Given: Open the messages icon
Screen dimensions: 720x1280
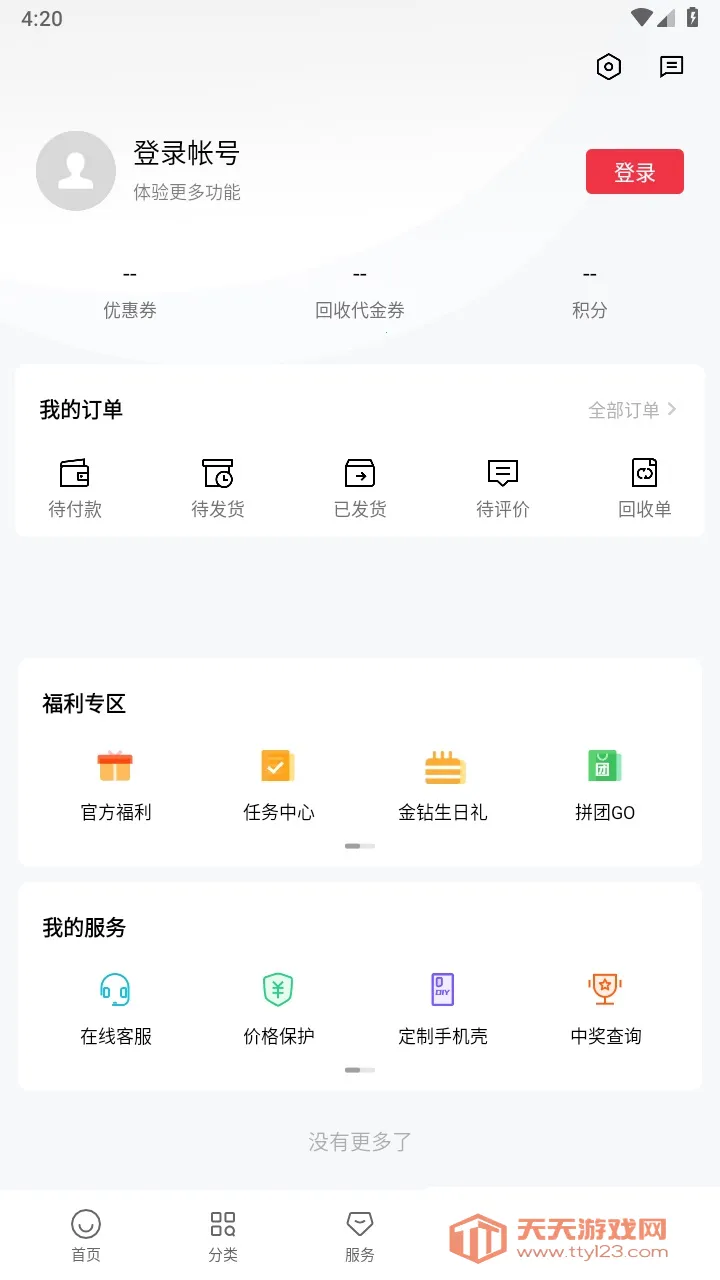Looking at the screenshot, I should point(671,67).
